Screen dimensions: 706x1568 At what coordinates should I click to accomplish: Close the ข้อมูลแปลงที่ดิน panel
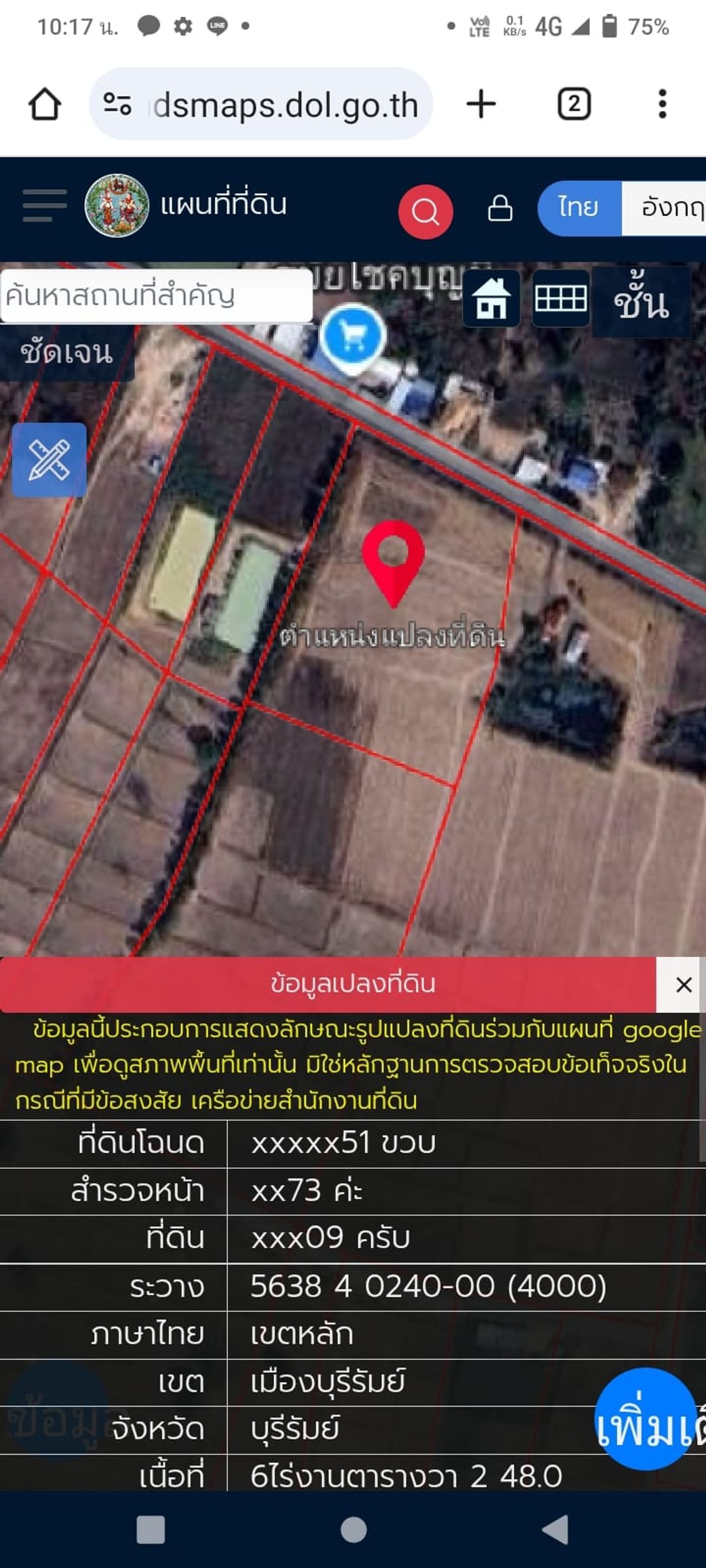coord(683,984)
